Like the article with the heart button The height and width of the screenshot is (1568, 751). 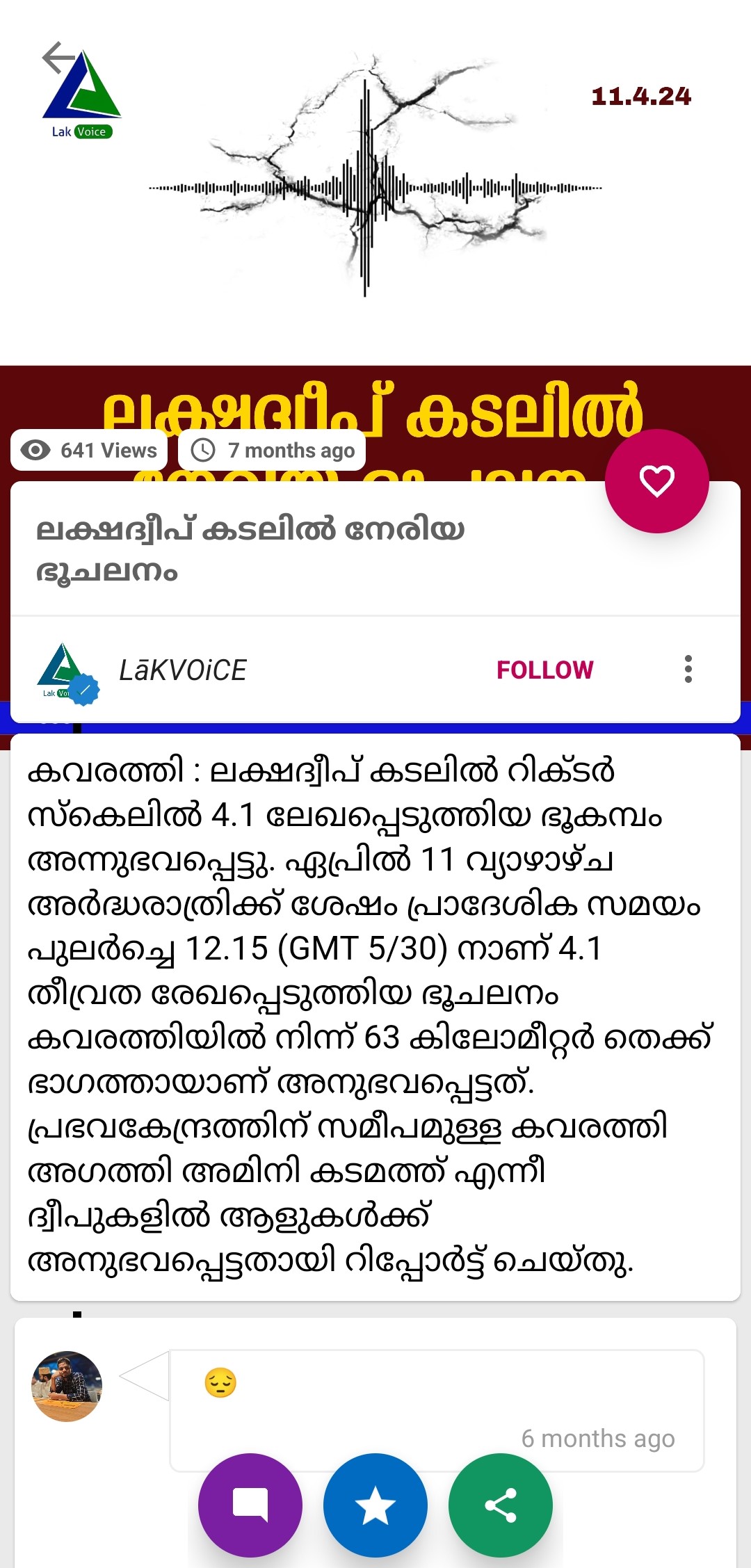(x=656, y=481)
